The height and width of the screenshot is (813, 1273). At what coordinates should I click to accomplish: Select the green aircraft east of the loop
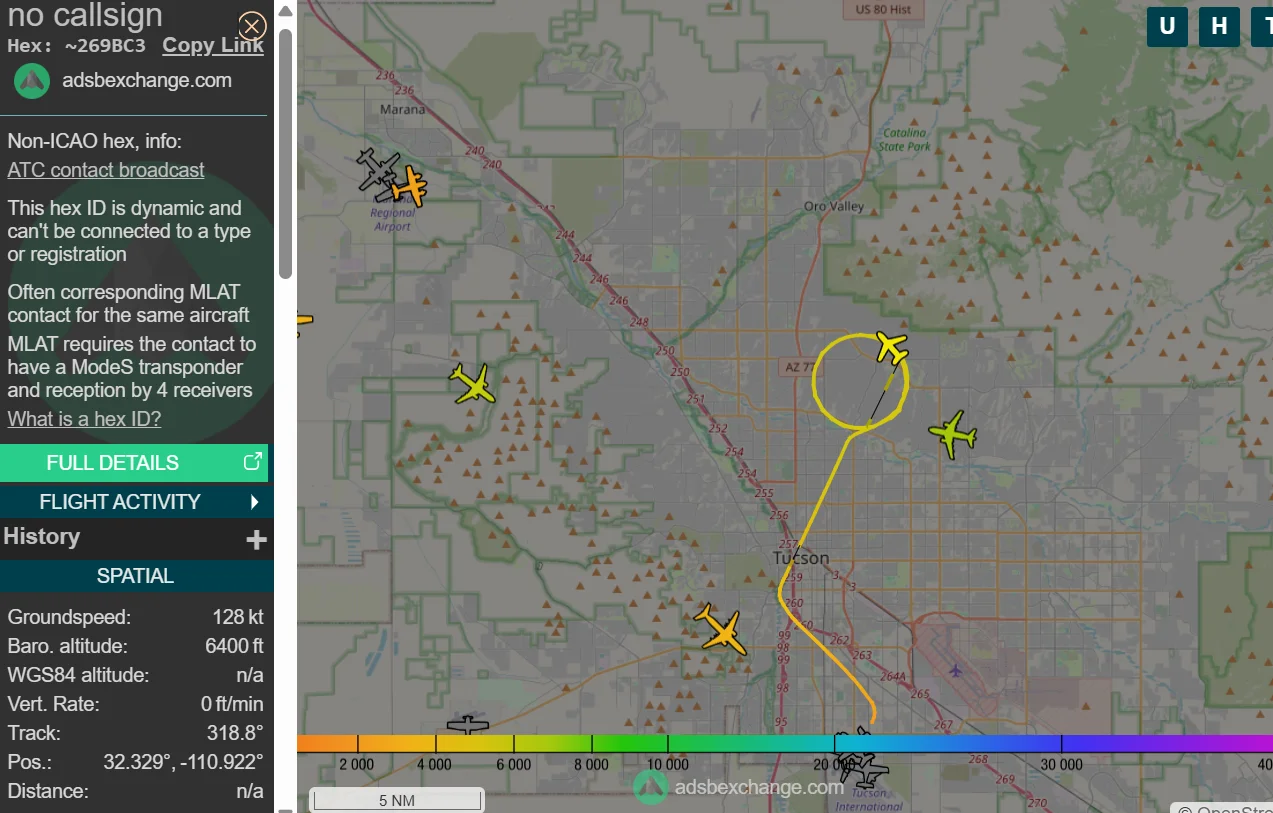coord(952,434)
